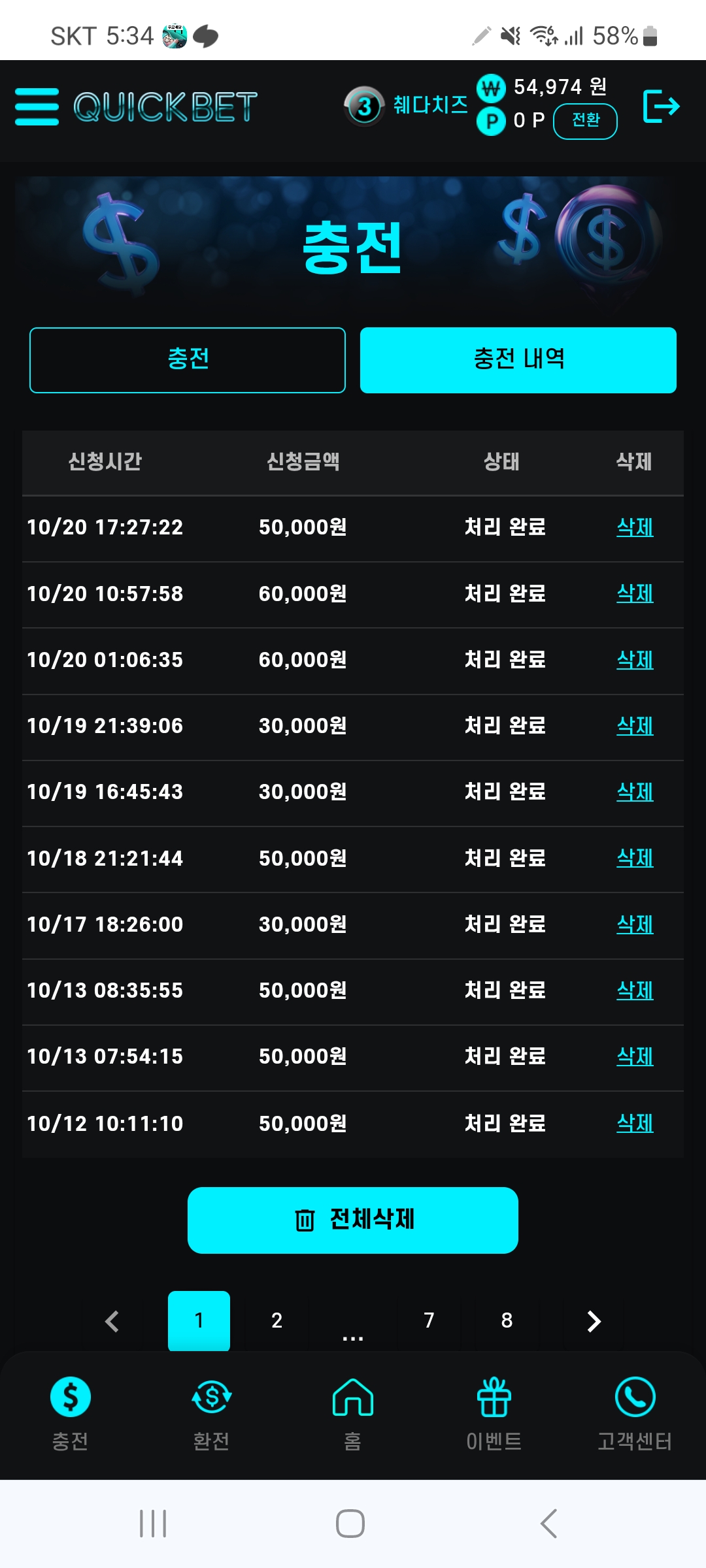Select the 충전 내역 tab
This screenshot has width=706, height=1568.
(518, 360)
